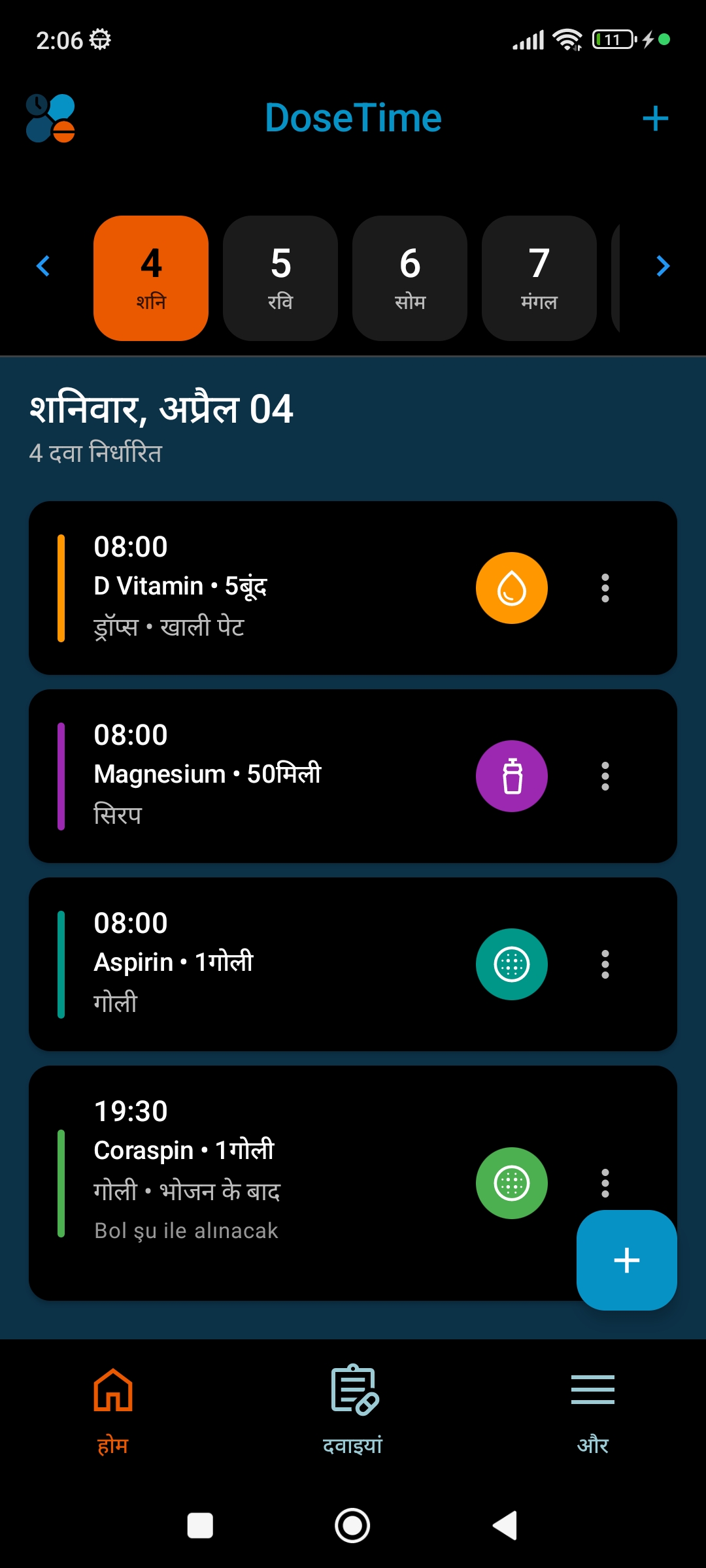Image resolution: width=706 pixels, height=1568 pixels.
Task: Open the Aspirin 08:00 dose card
Action: point(261,964)
